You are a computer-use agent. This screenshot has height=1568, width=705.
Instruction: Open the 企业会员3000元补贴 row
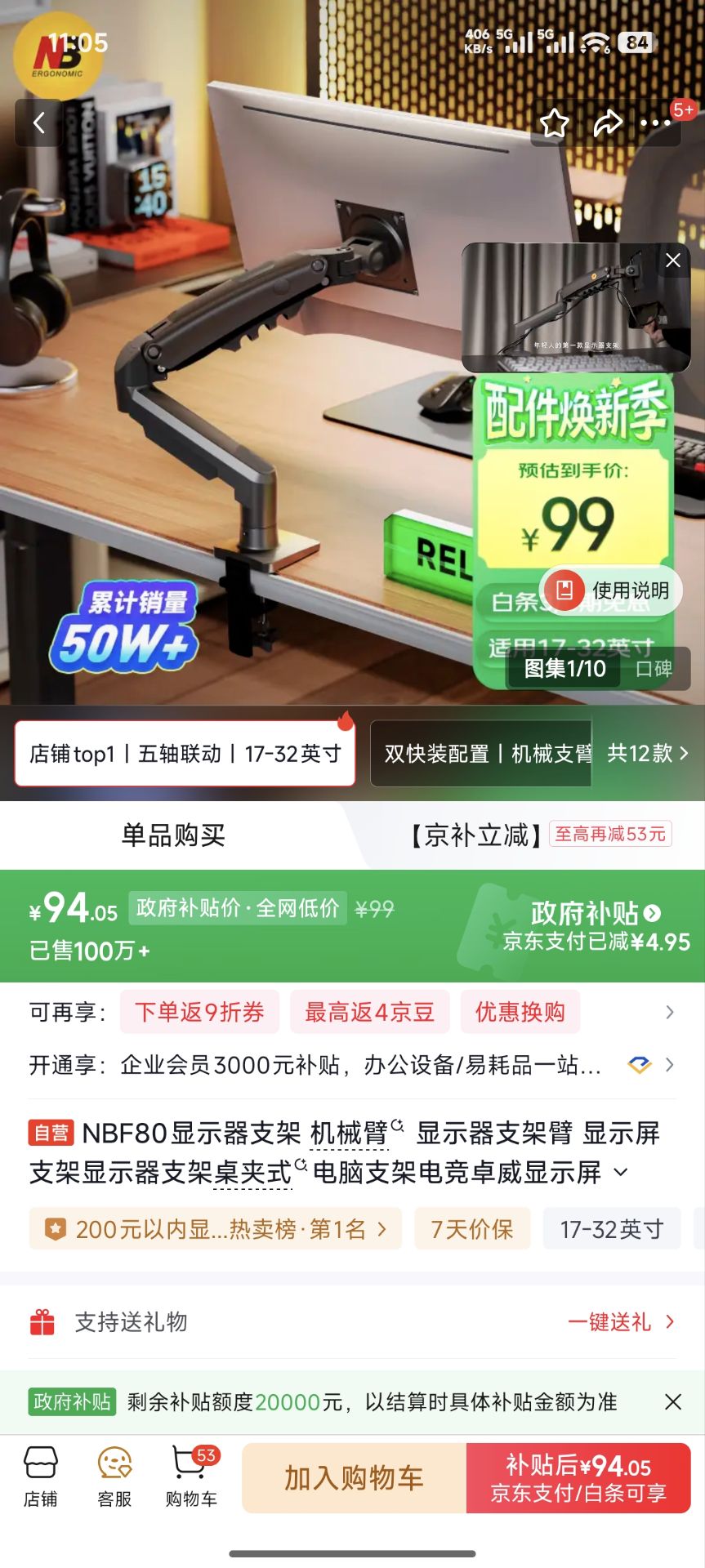tap(352, 1065)
